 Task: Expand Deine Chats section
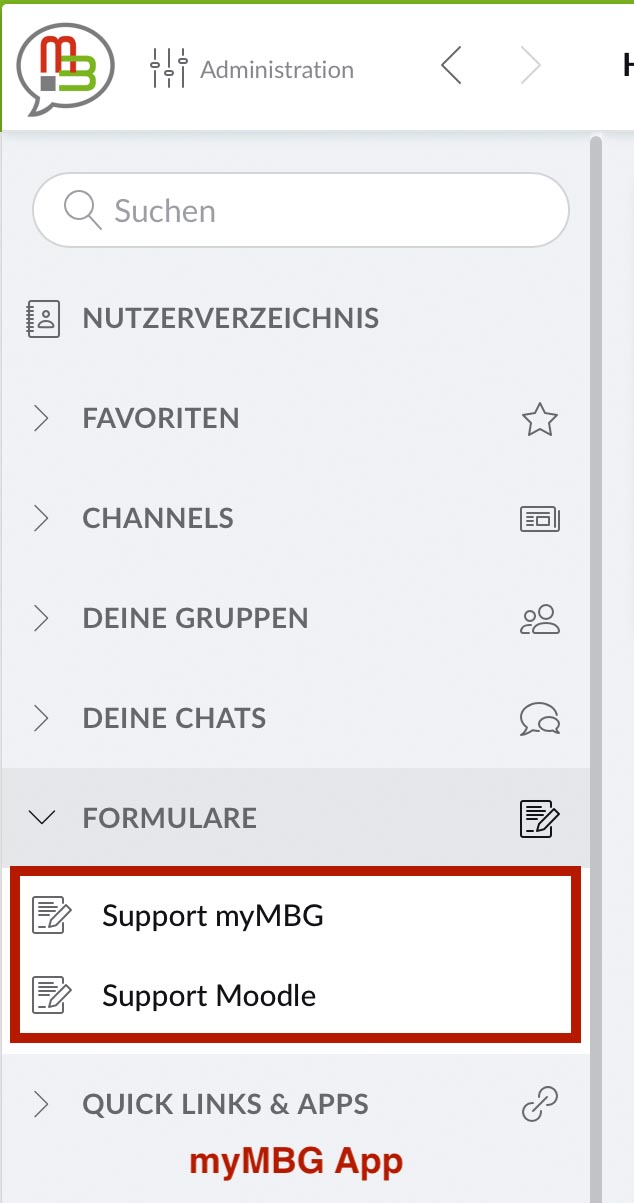[174, 718]
